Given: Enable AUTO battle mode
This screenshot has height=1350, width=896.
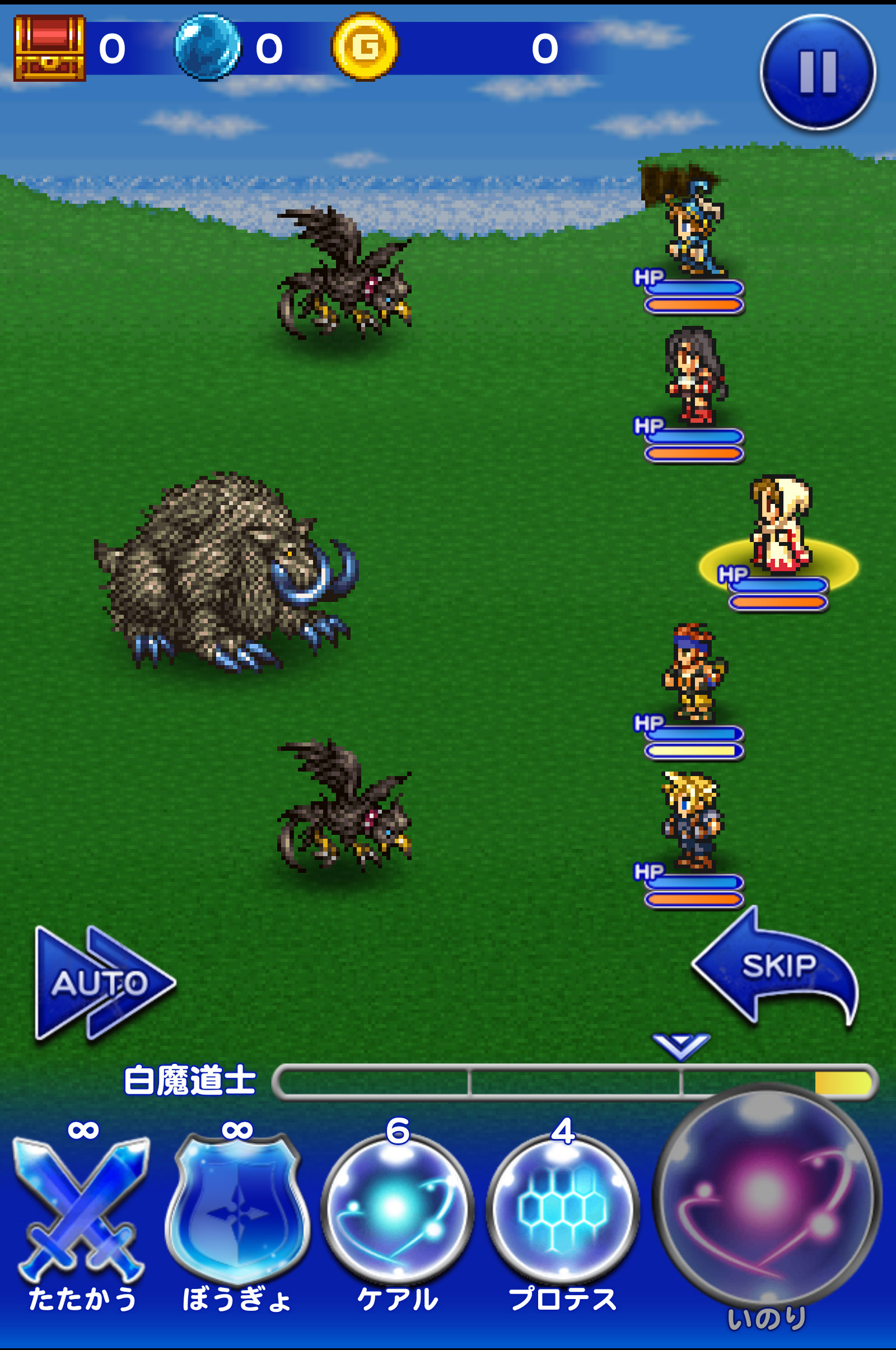Looking at the screenshot, I should click(x=102, y=983).
